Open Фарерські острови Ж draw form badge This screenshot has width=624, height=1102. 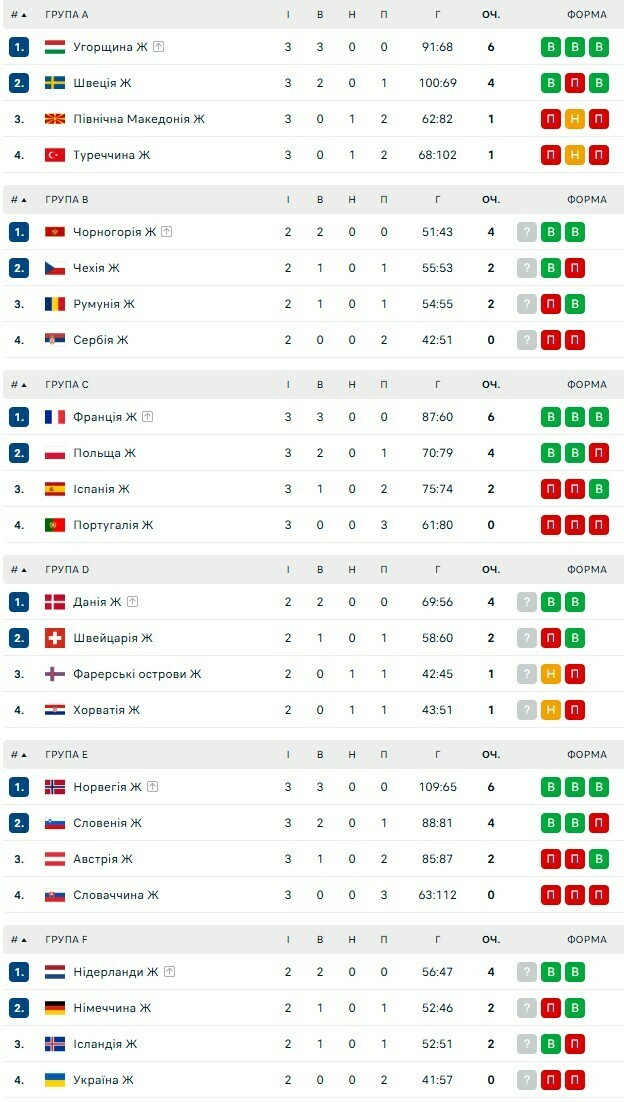[x=551, y=674]
